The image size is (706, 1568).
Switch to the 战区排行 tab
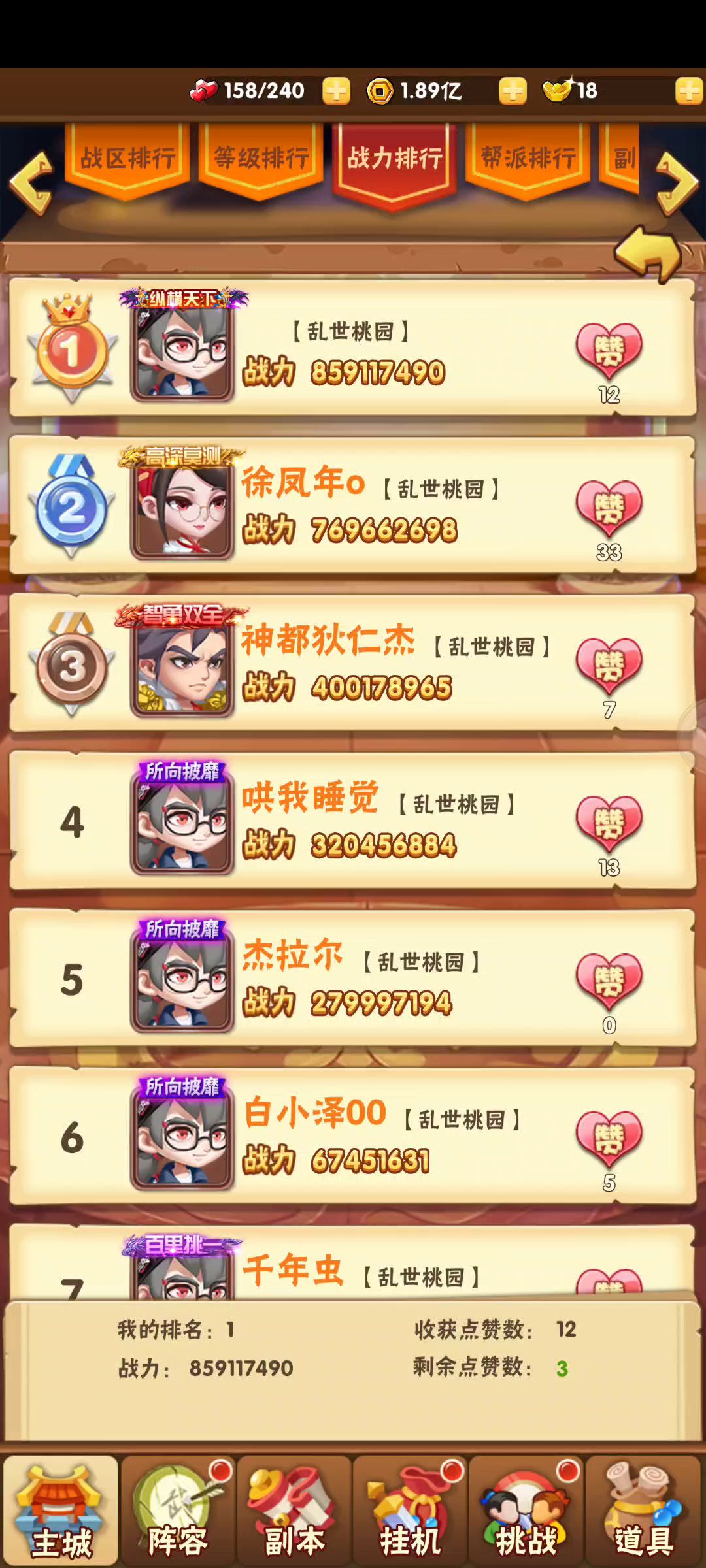(127, 159)
